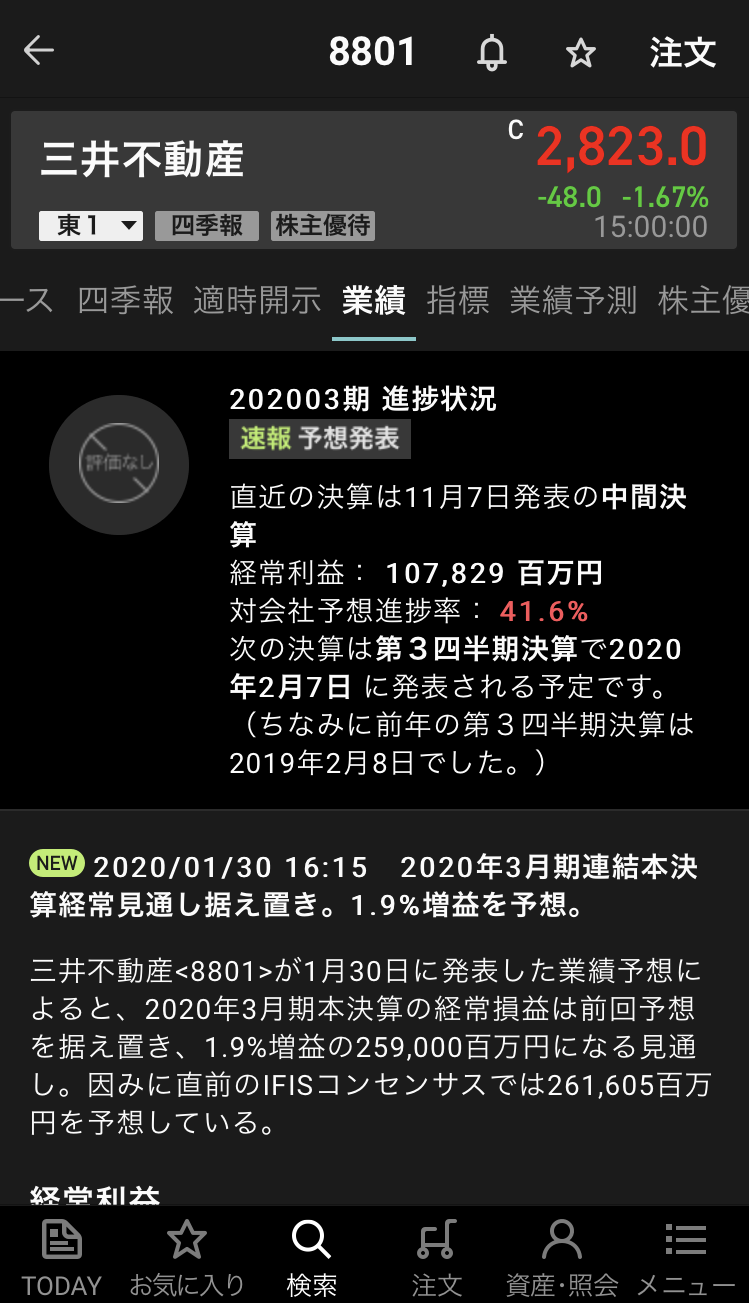Screen dimensions: 749x1303
Task: Open the price alert bell
Action: (491, 52)
